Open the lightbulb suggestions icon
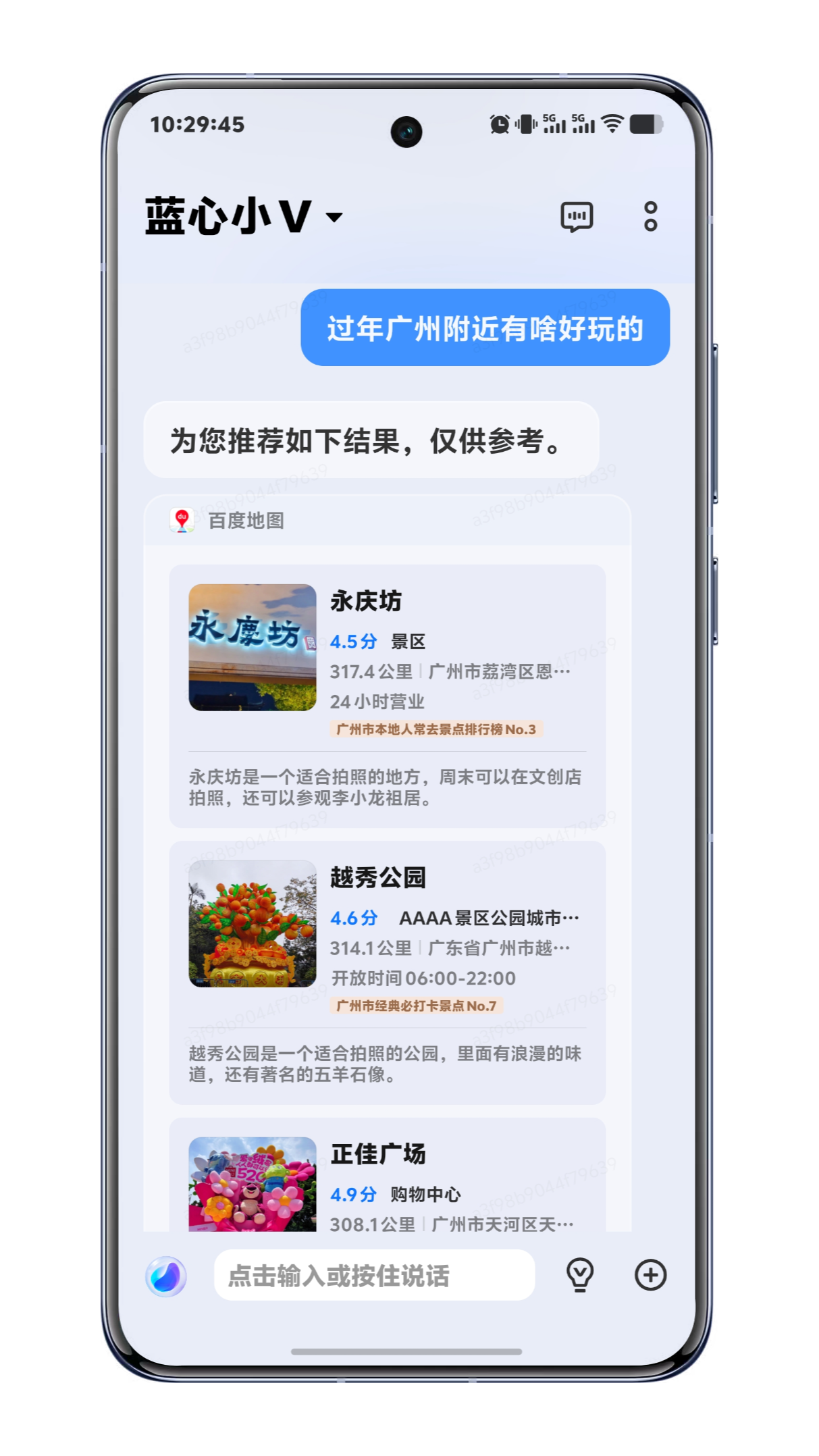Image resolution: width=819 pixels, height=1456 pixels. (x=579, y=1275)
